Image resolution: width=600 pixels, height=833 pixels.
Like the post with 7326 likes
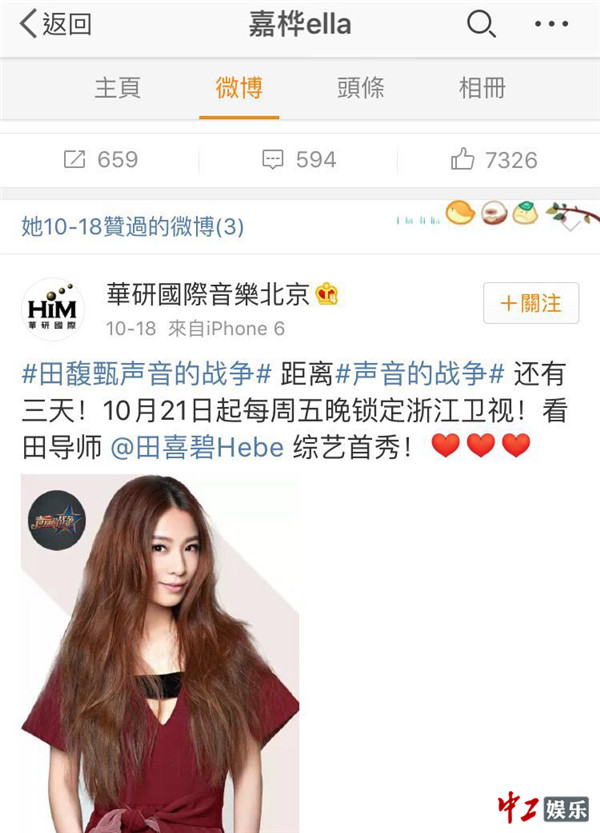pos(493,160)
